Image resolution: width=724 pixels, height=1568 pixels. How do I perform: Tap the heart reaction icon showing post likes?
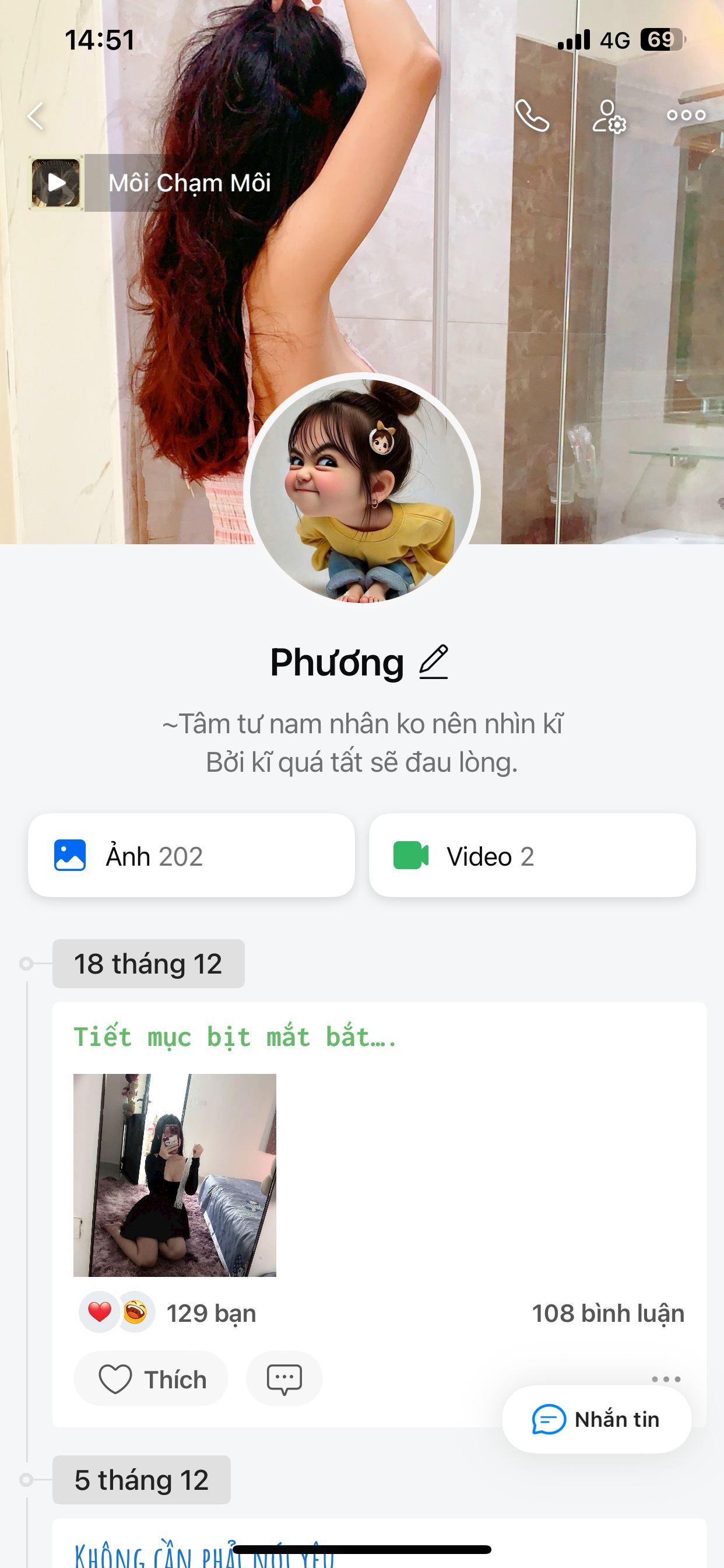(x=99, y=1312)
